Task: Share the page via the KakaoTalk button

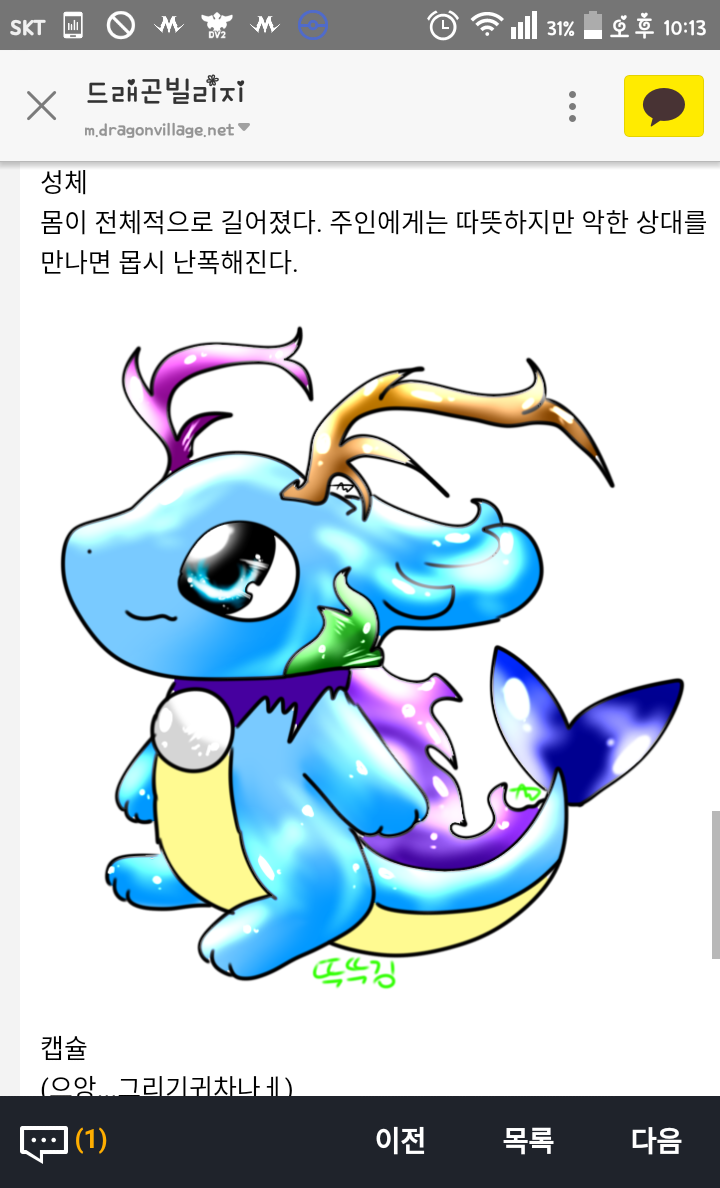Action: click(x=663, y=106)
